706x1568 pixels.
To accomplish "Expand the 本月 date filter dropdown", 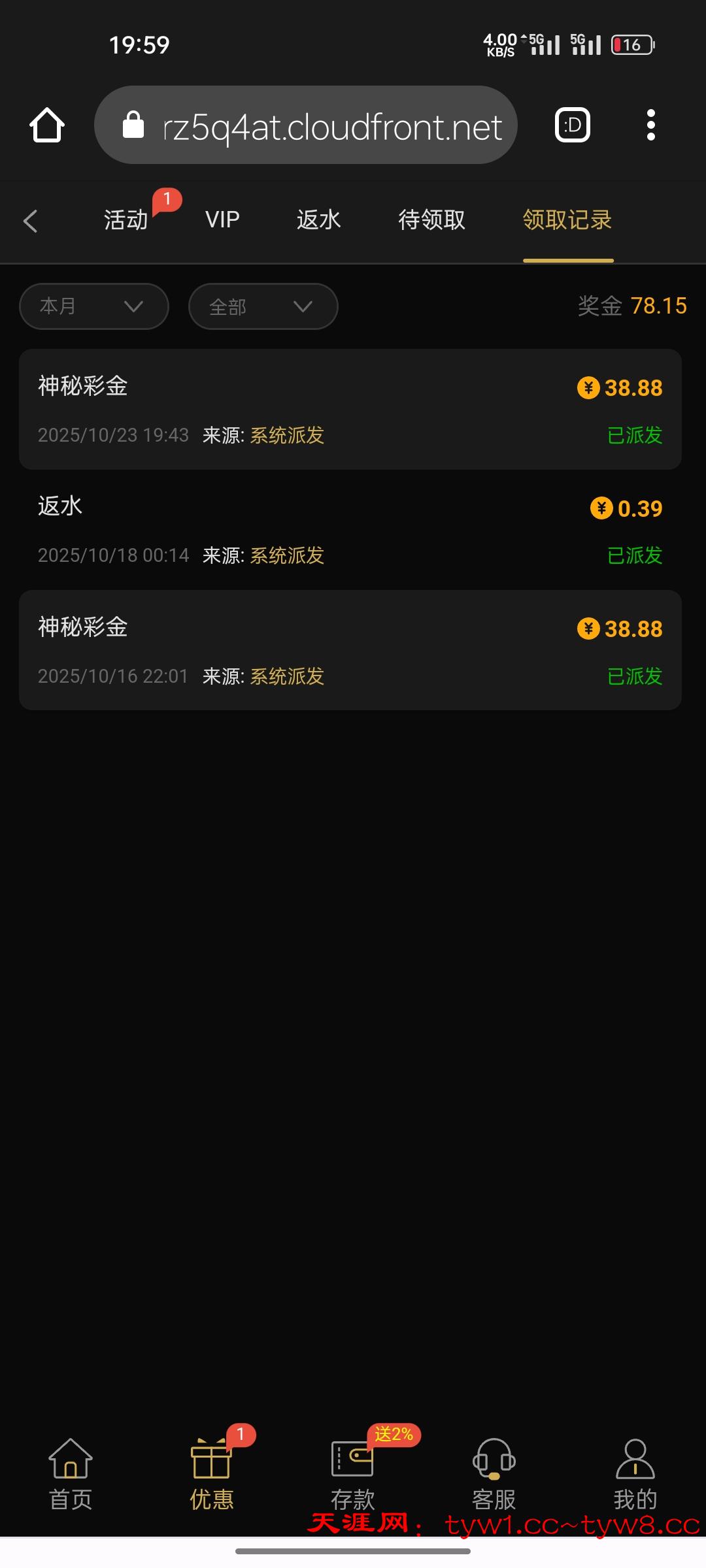I will 94,306.
